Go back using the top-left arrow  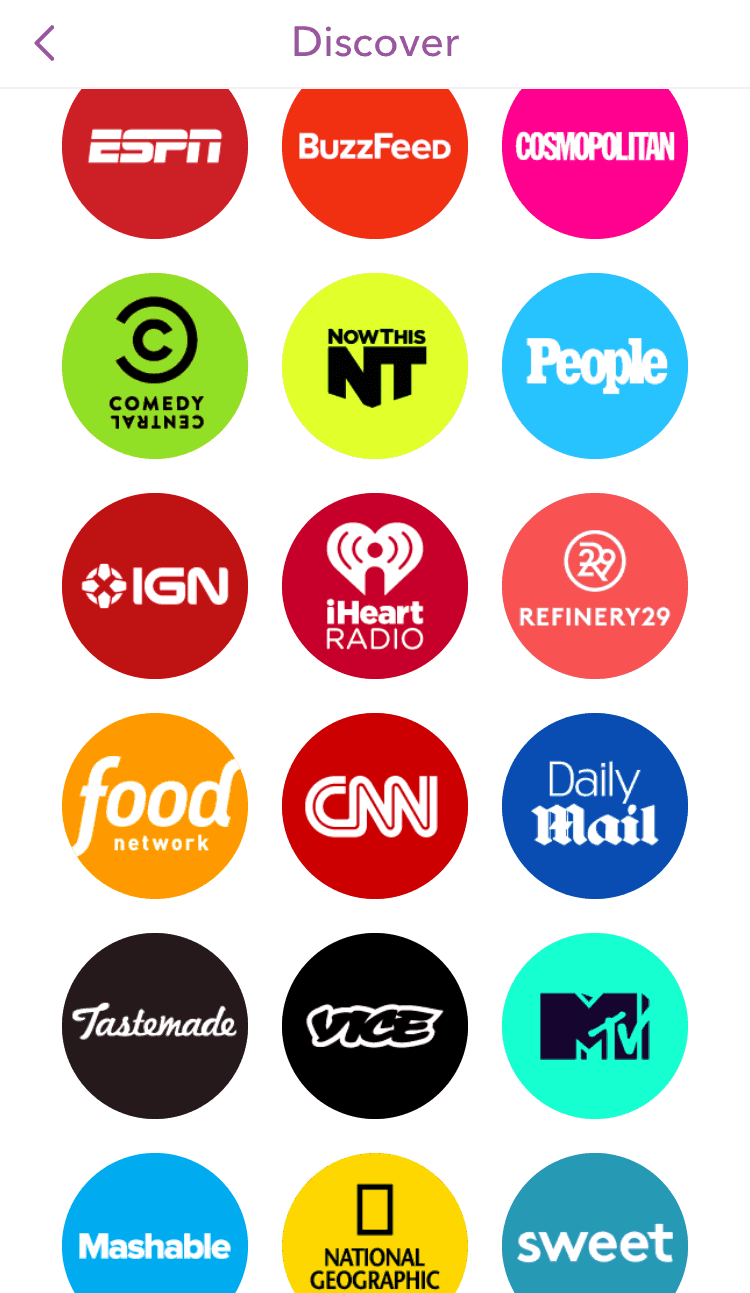pos(44,43)
